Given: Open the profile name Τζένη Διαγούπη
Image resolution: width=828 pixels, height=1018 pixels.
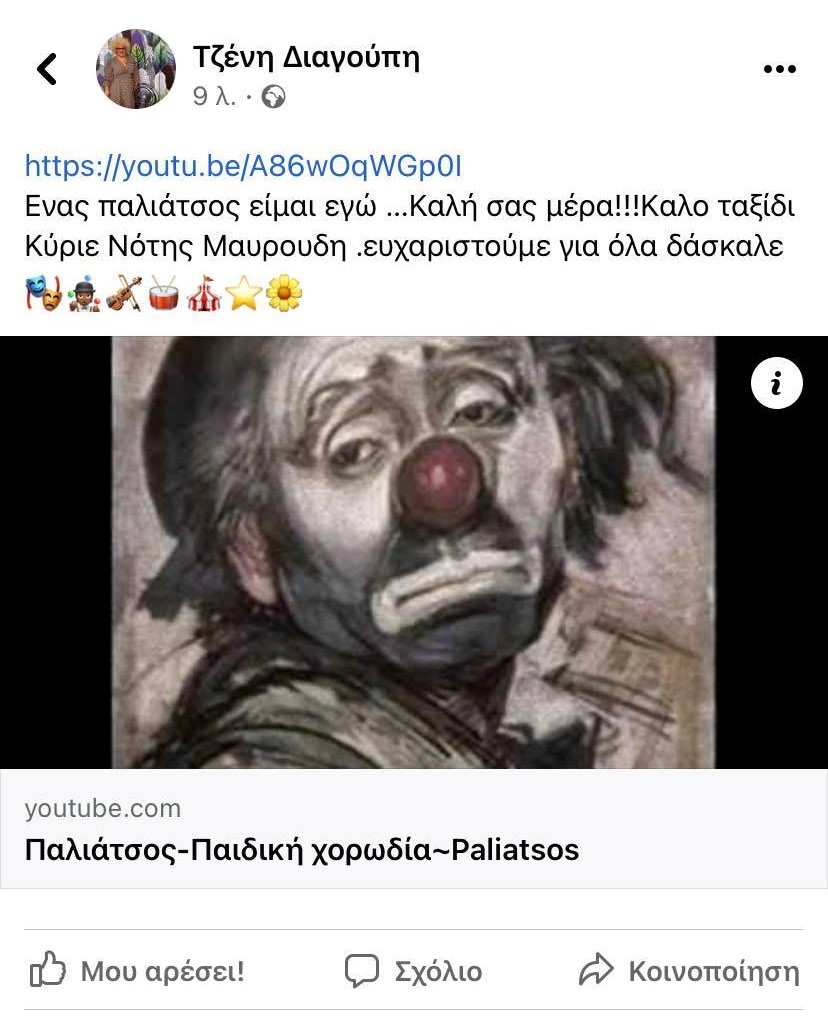Looking at the screenshot, I should click(x=306, y=58).
